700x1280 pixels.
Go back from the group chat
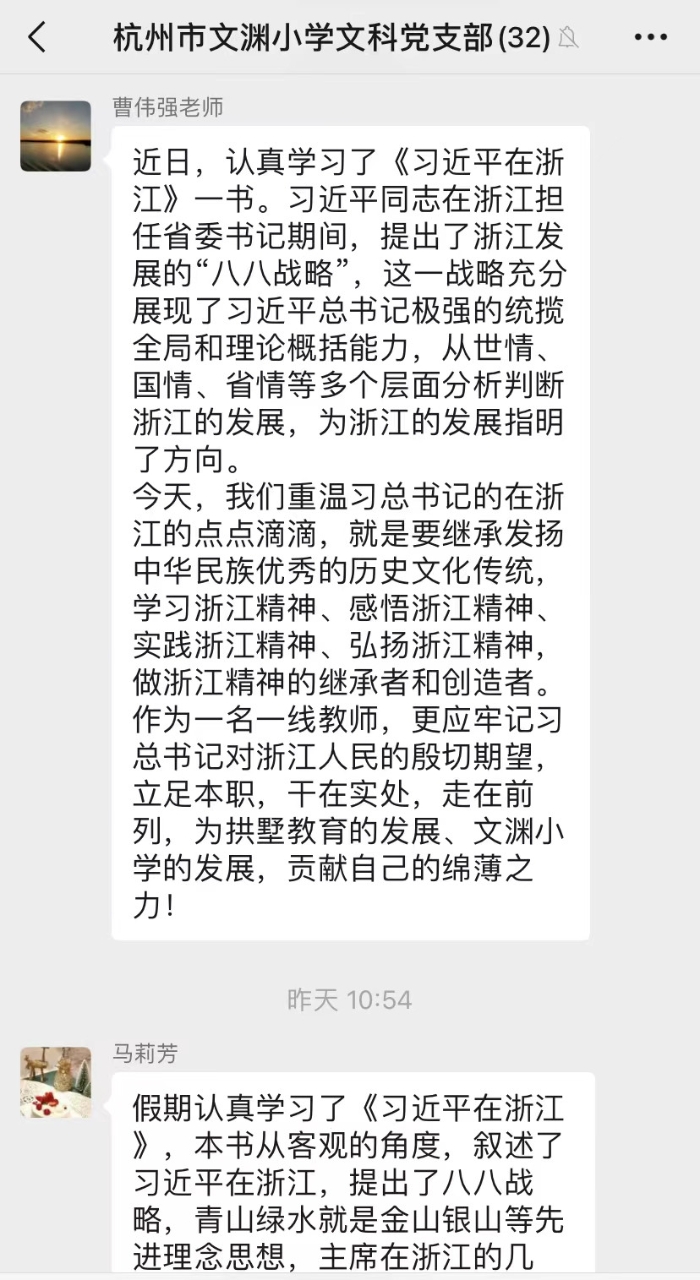pos(37,38)
